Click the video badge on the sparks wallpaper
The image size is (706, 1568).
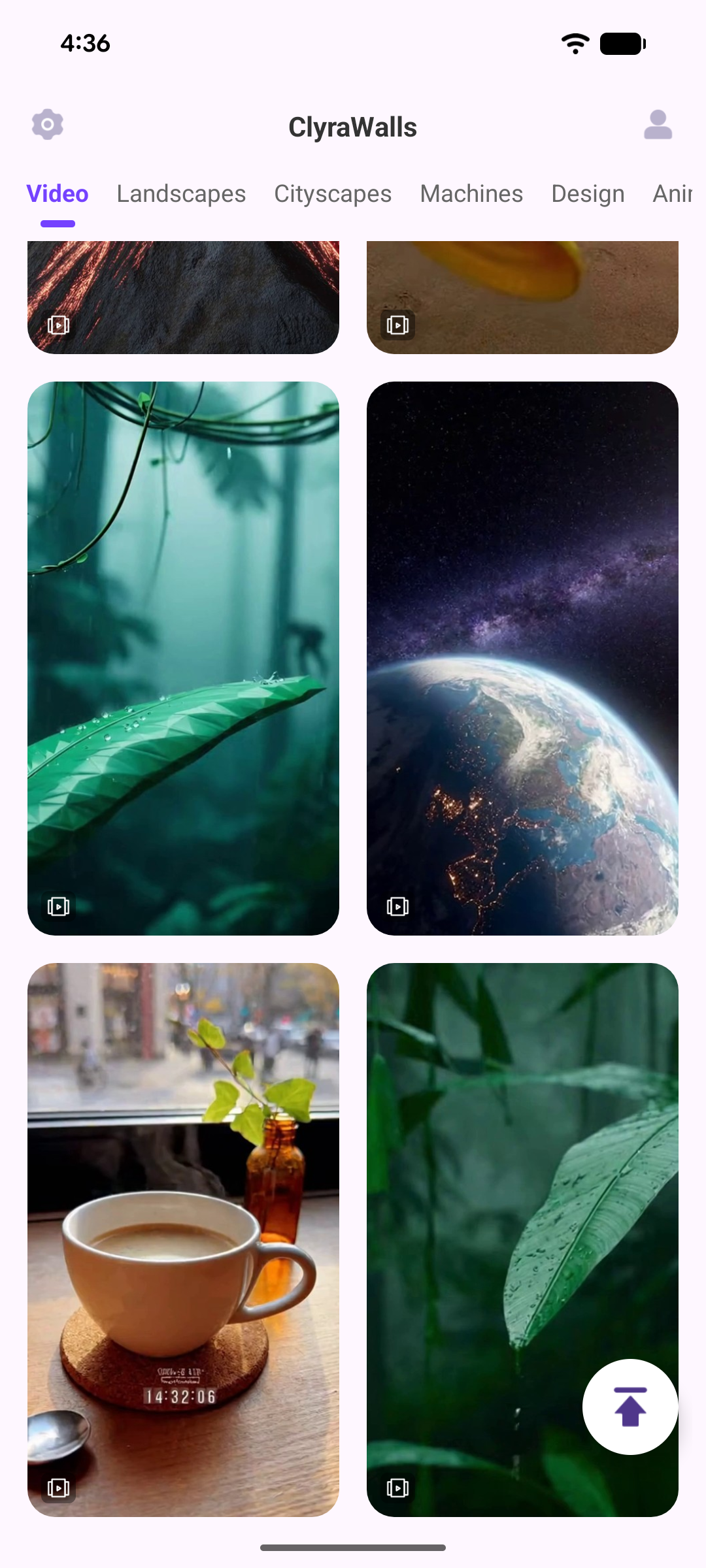[x=58, y=324]
